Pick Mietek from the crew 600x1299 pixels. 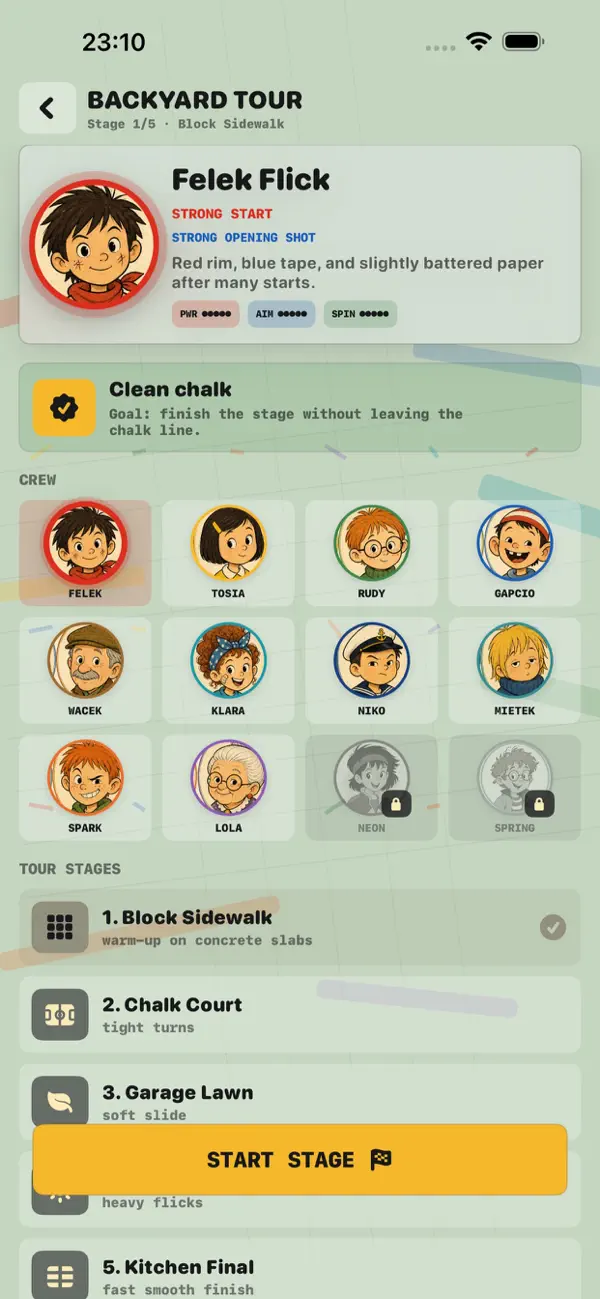tap(515, 670)
